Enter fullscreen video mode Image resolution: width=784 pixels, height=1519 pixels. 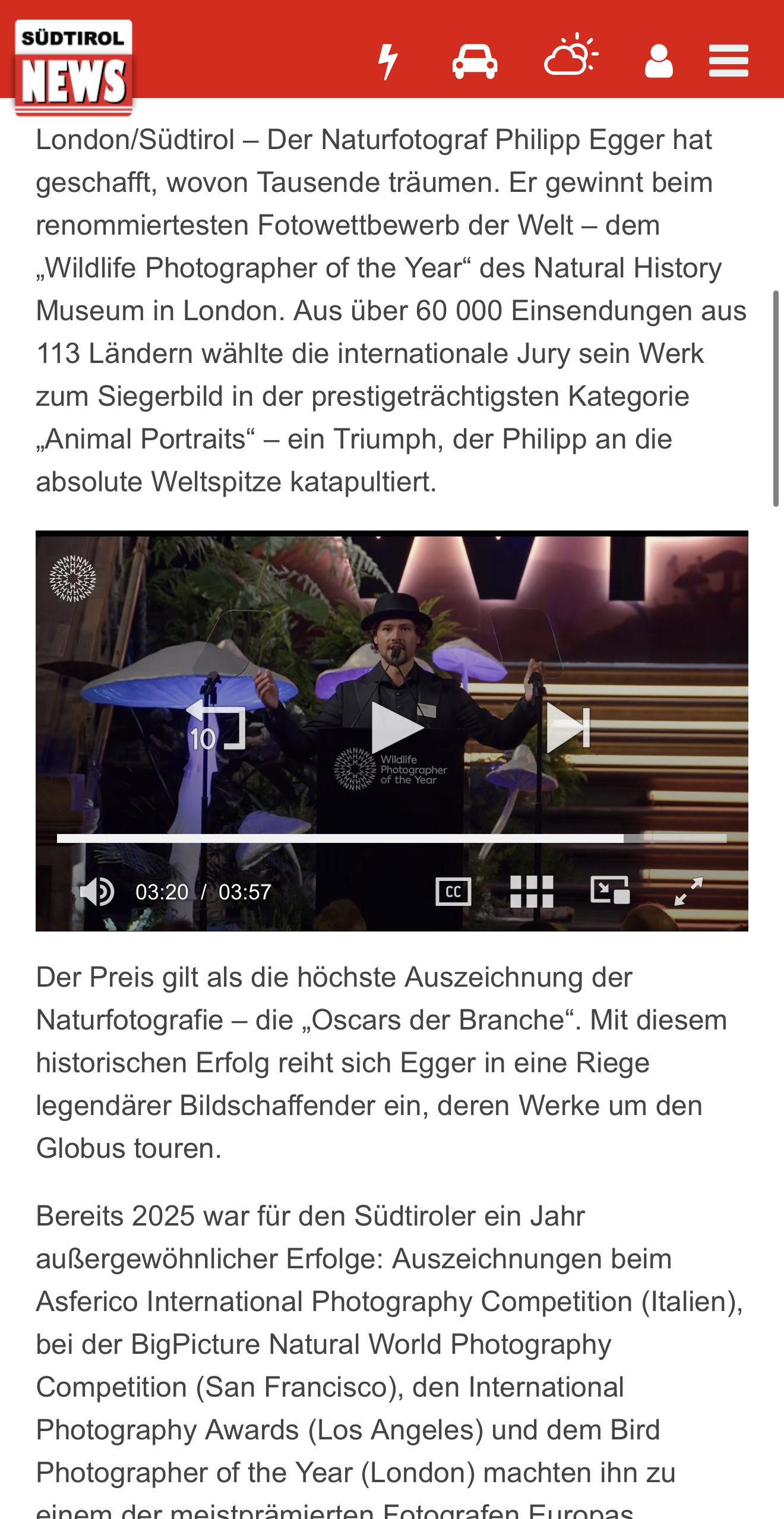click(688, 891)
